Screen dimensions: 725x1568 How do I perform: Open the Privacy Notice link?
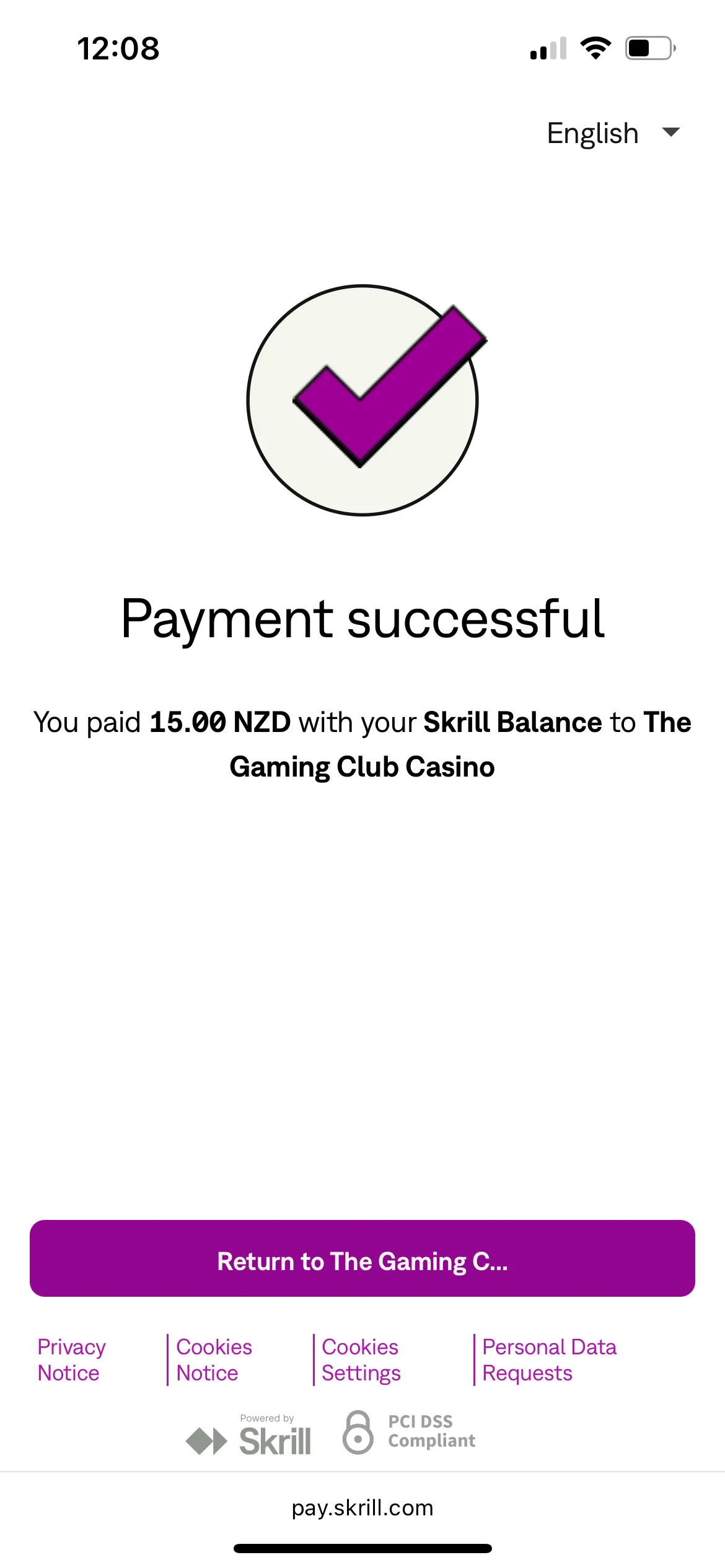[x=71, y=1360]
